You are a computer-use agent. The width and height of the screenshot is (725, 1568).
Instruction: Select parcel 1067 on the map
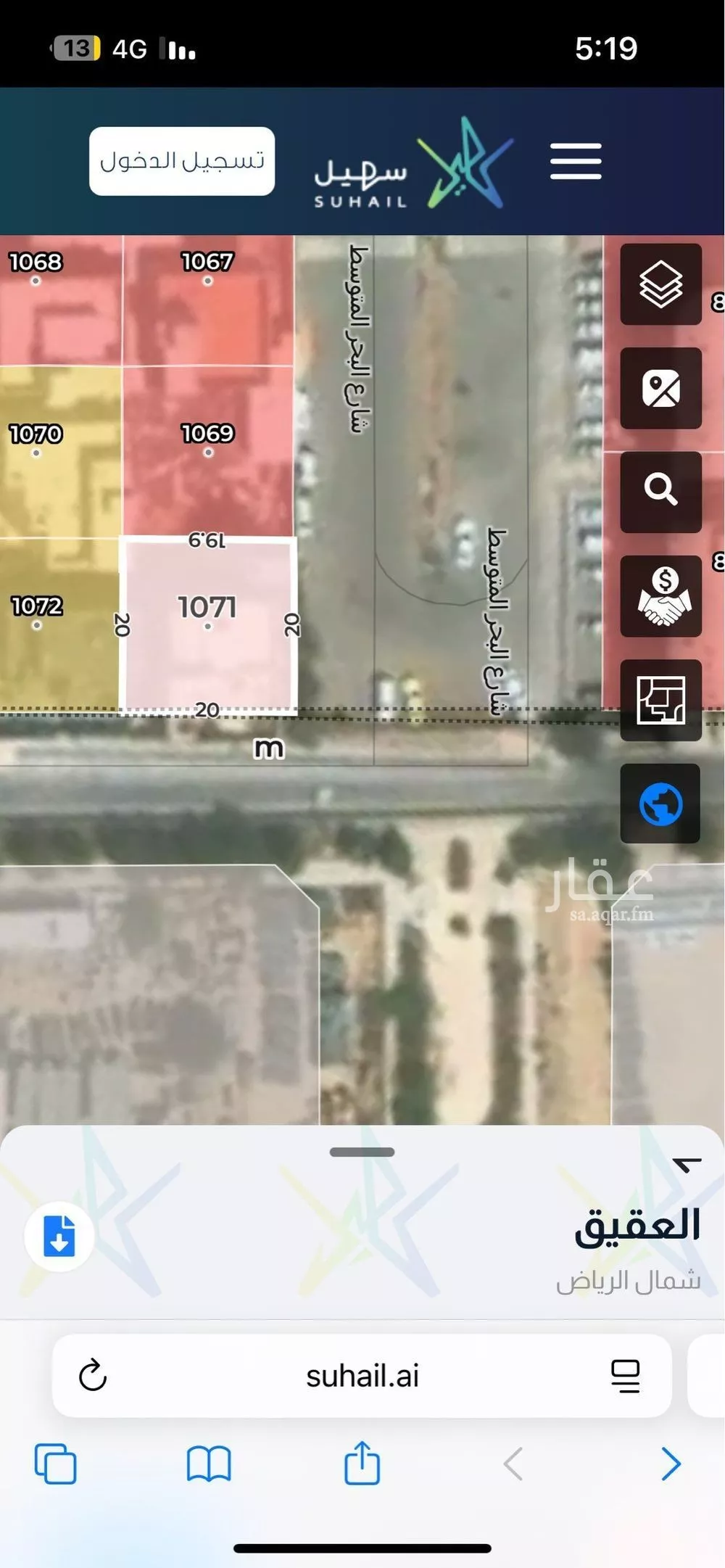click(x=208, y=290)
